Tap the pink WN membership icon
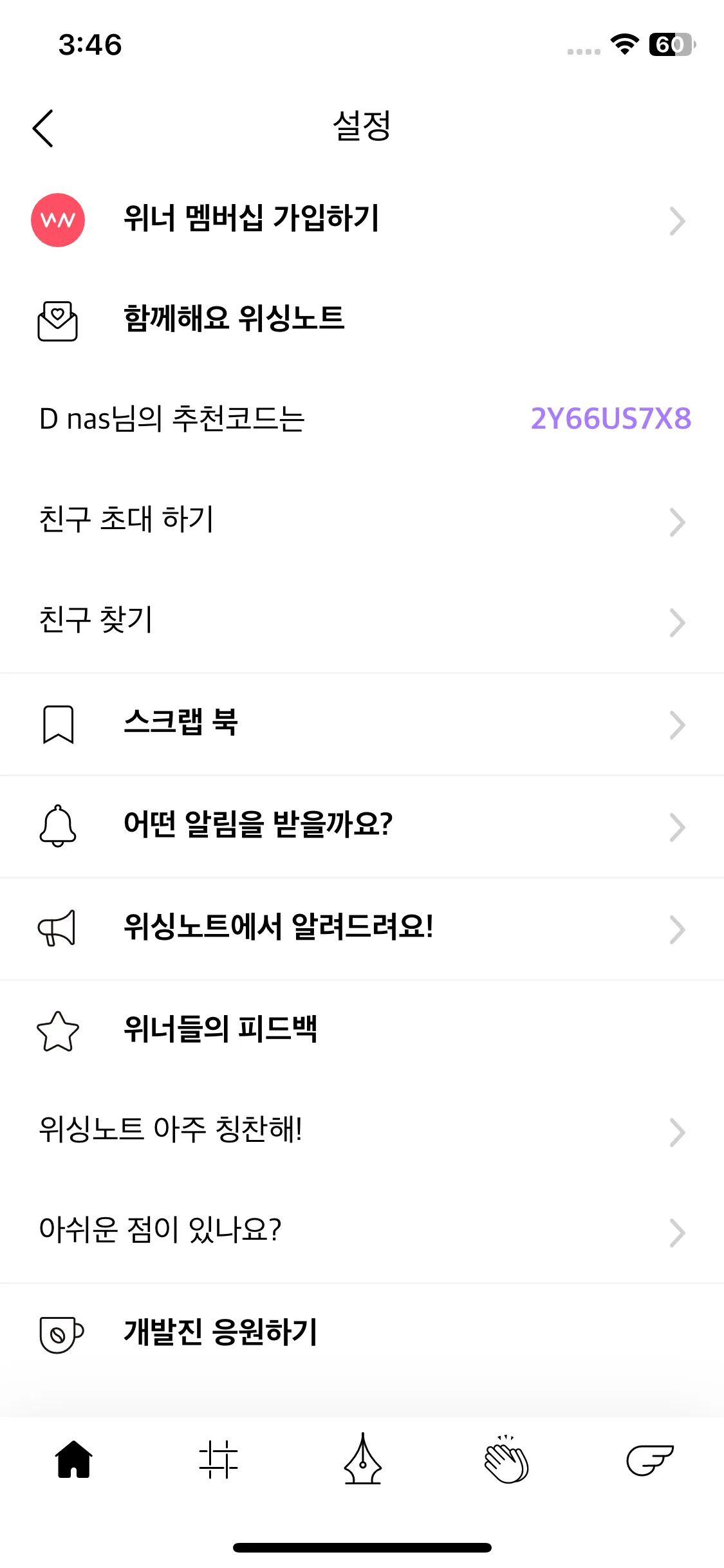The width and height of the screenshot is (724, 1568). (x=58, y=220)
